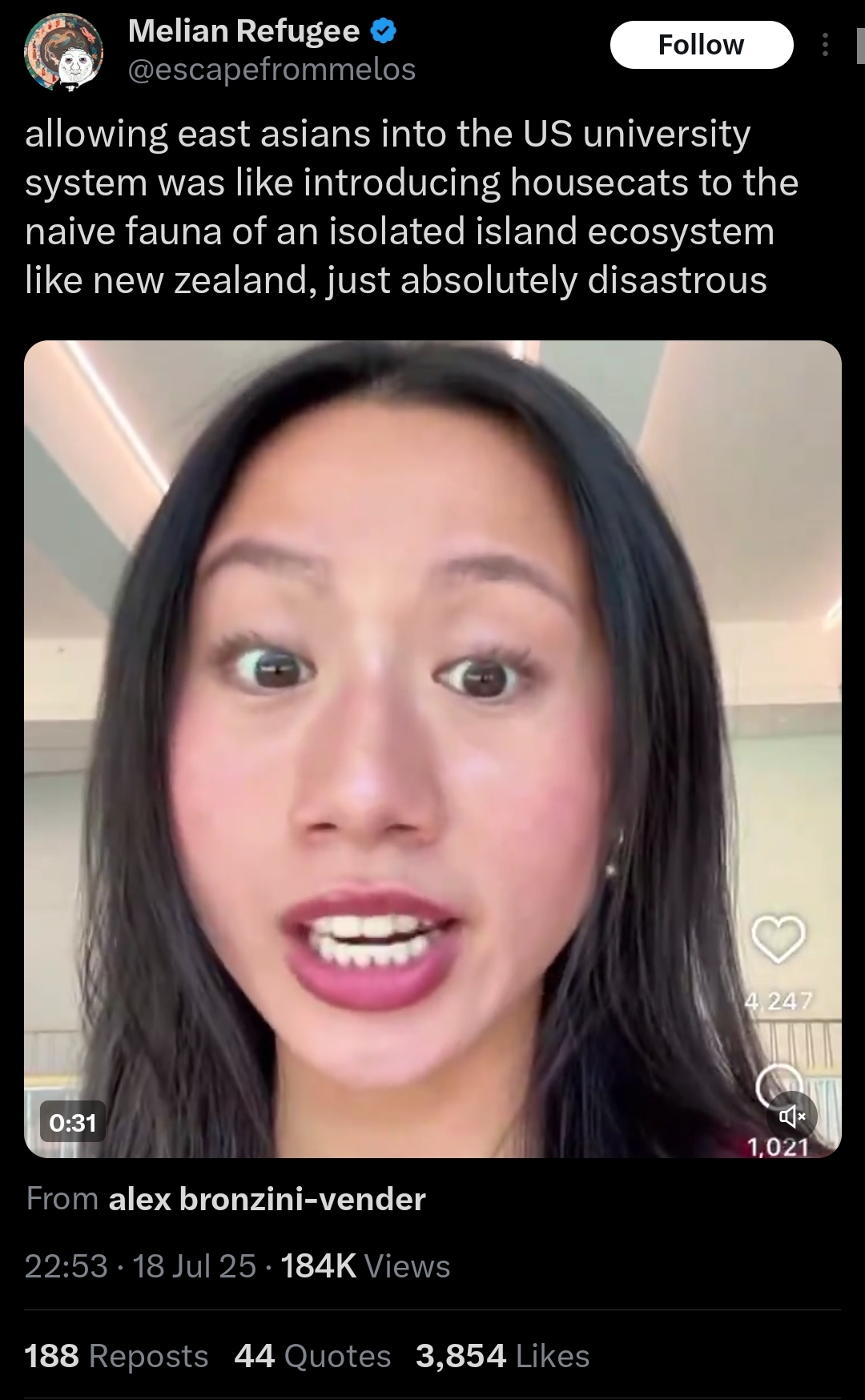This screenshot has height=1400, width=865.
Task: Open Melian Refugee's profile avatar
Action: pos(63,53)
